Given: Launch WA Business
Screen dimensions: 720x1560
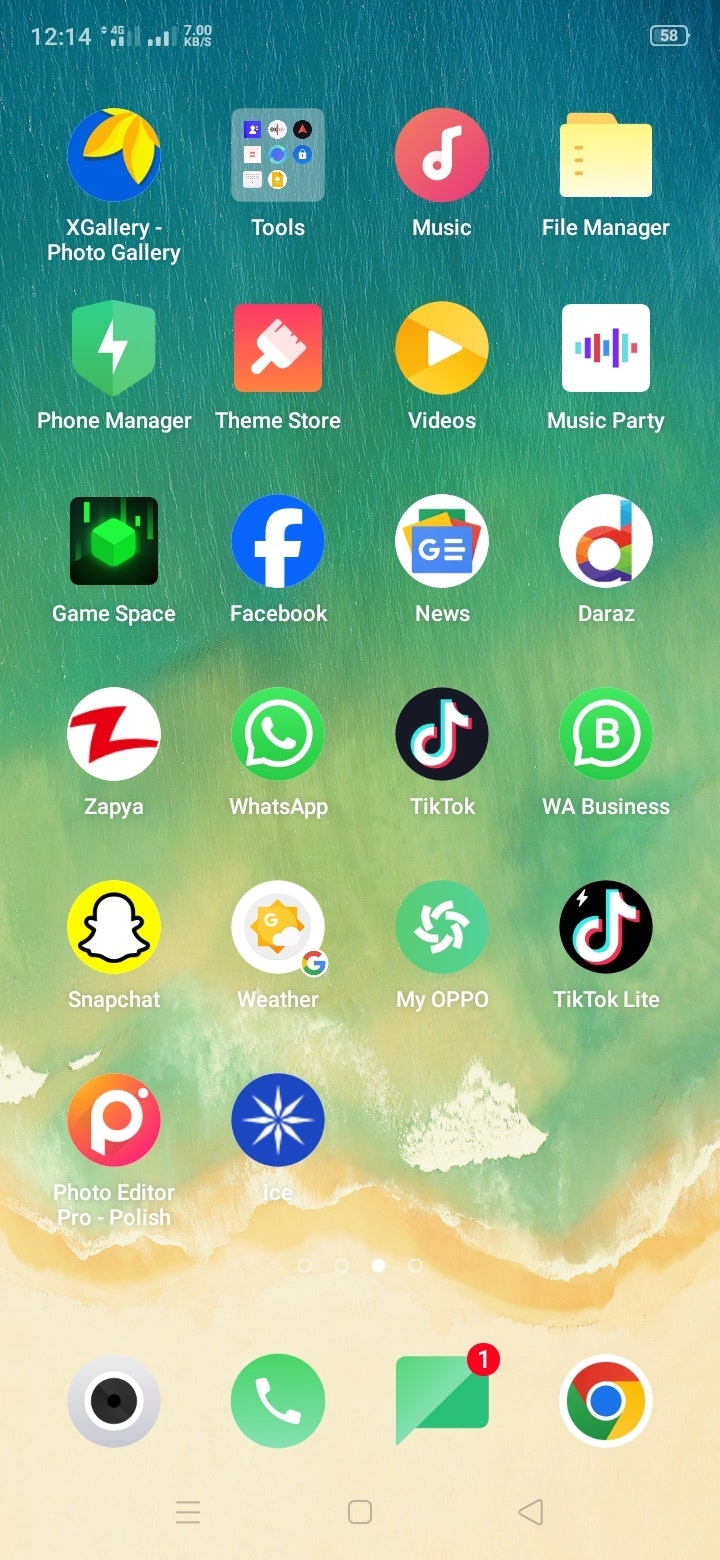Looking at the screenshot, I should (x=606, y=734).
